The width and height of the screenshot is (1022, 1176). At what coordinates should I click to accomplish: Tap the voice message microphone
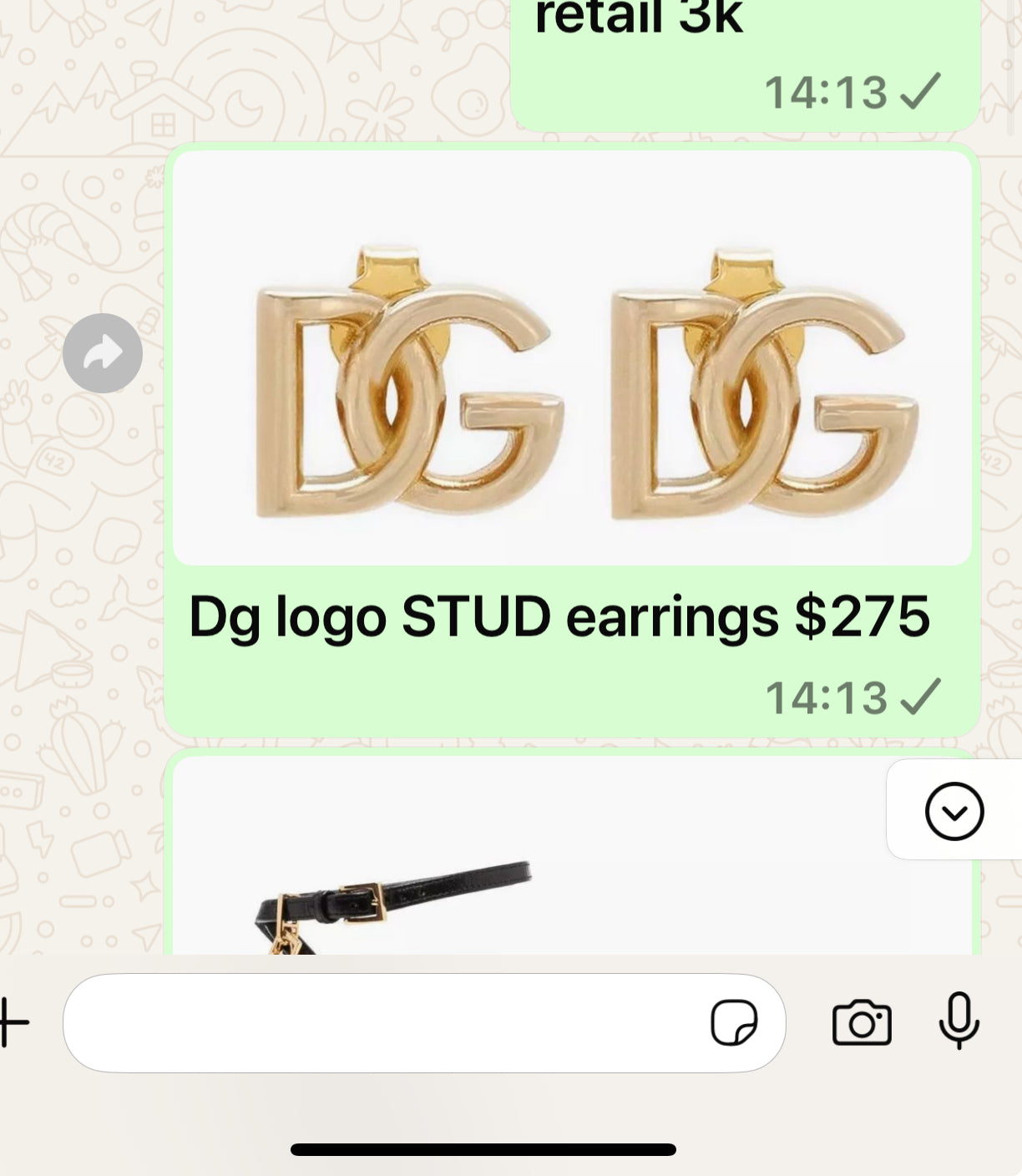point(959,1021)
